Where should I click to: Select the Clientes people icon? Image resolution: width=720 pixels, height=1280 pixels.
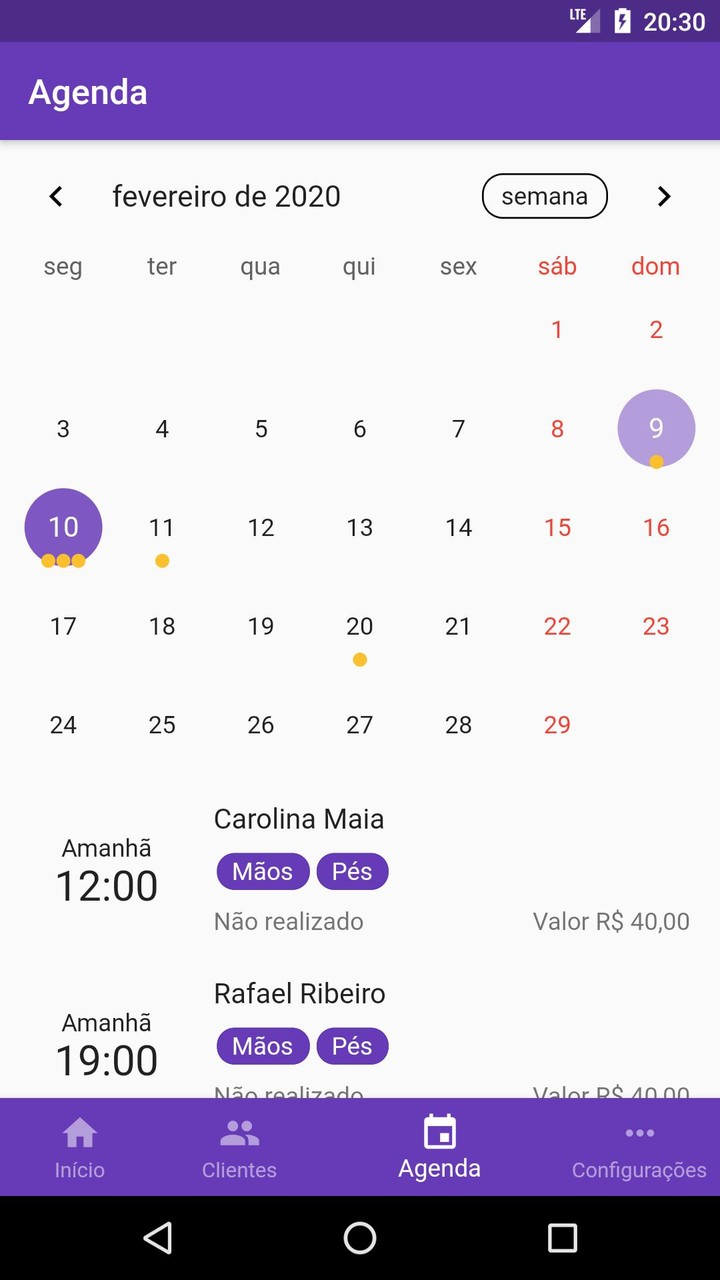239,1133
